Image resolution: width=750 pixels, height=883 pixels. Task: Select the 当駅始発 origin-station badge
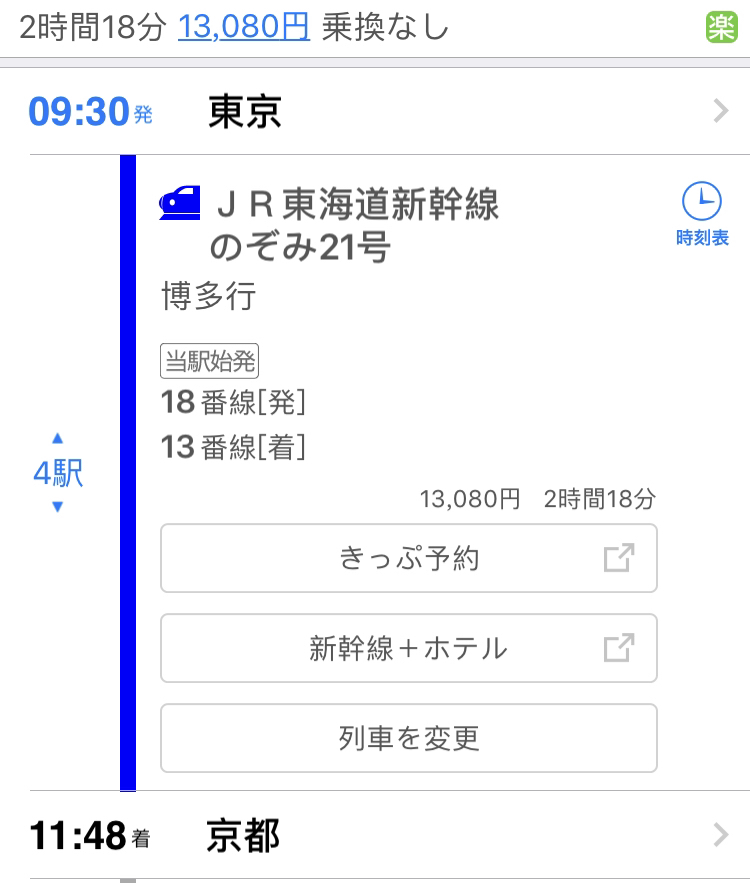coord(210,361)
